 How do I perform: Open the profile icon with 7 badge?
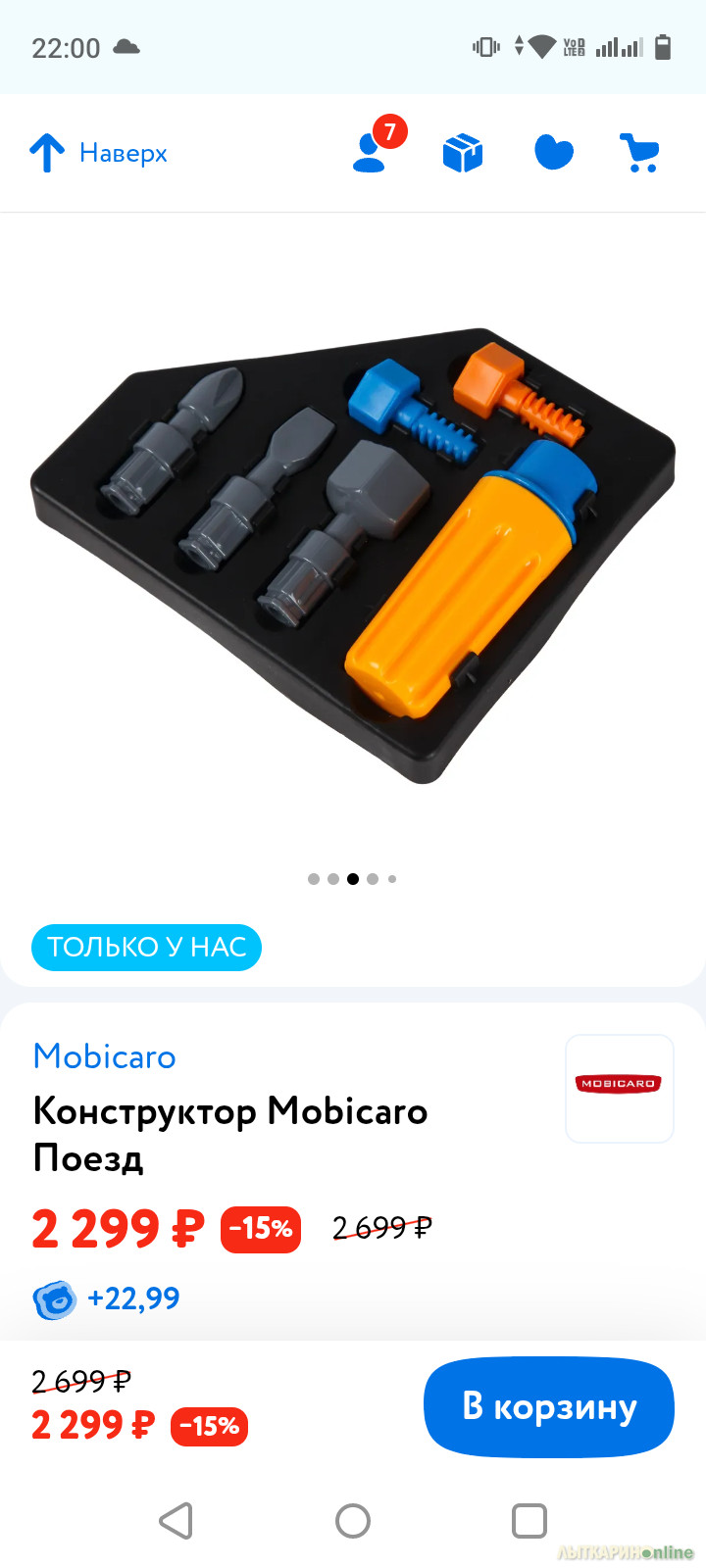click(372, 152)
